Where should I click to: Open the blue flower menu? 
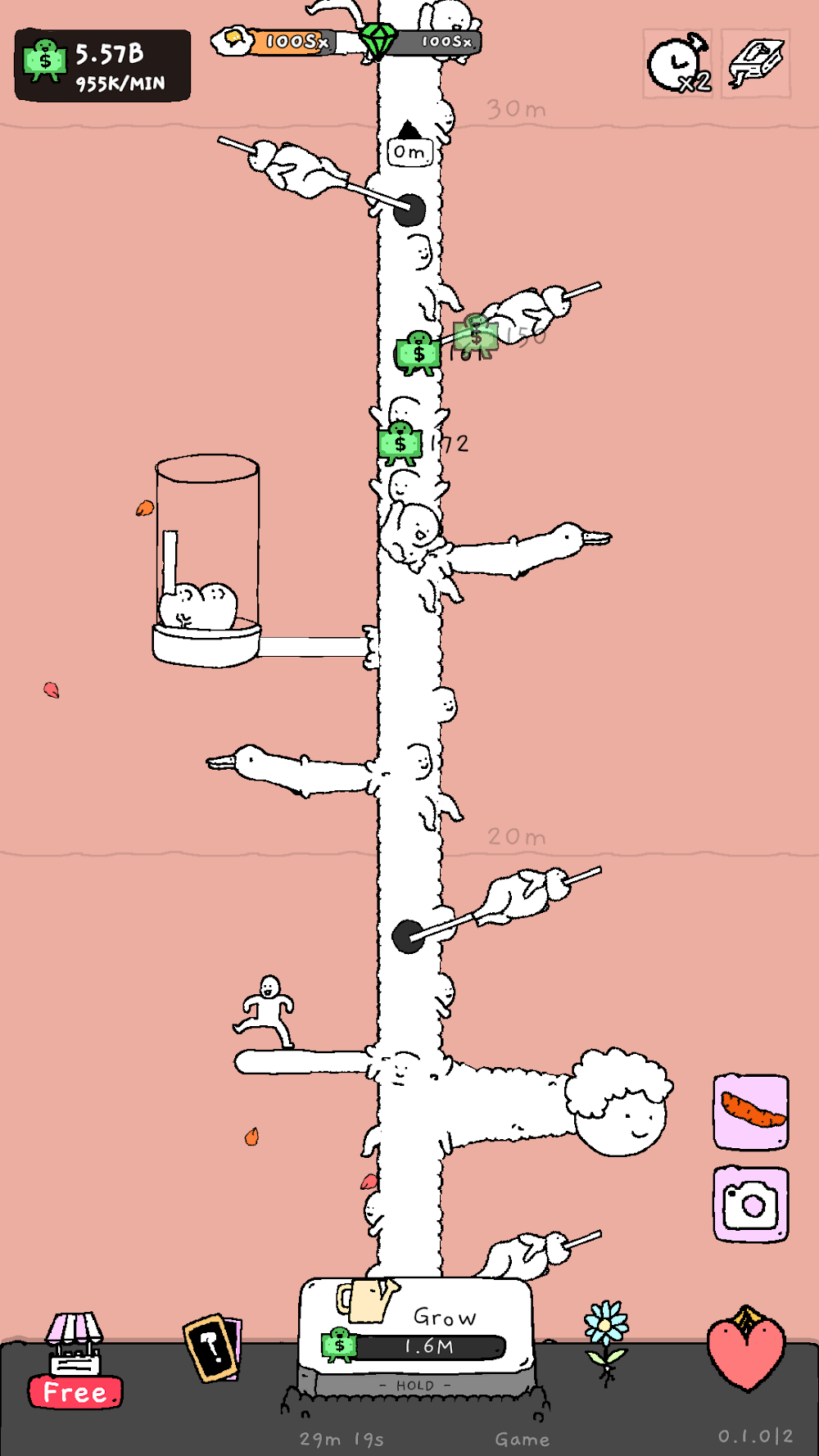pyautogui.click(x=606, y=1340)
